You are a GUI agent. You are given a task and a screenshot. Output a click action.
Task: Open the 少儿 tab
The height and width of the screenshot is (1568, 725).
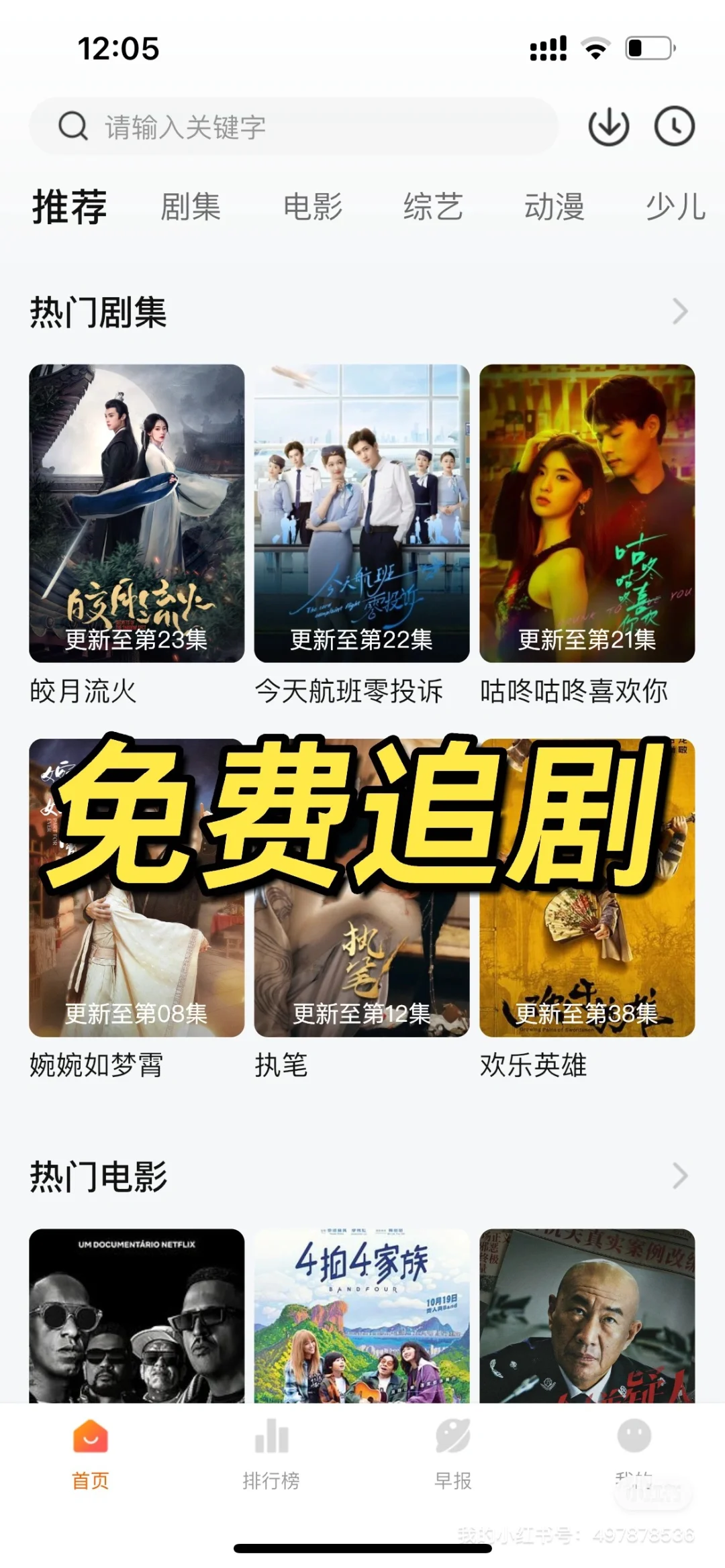coord(675,207)
